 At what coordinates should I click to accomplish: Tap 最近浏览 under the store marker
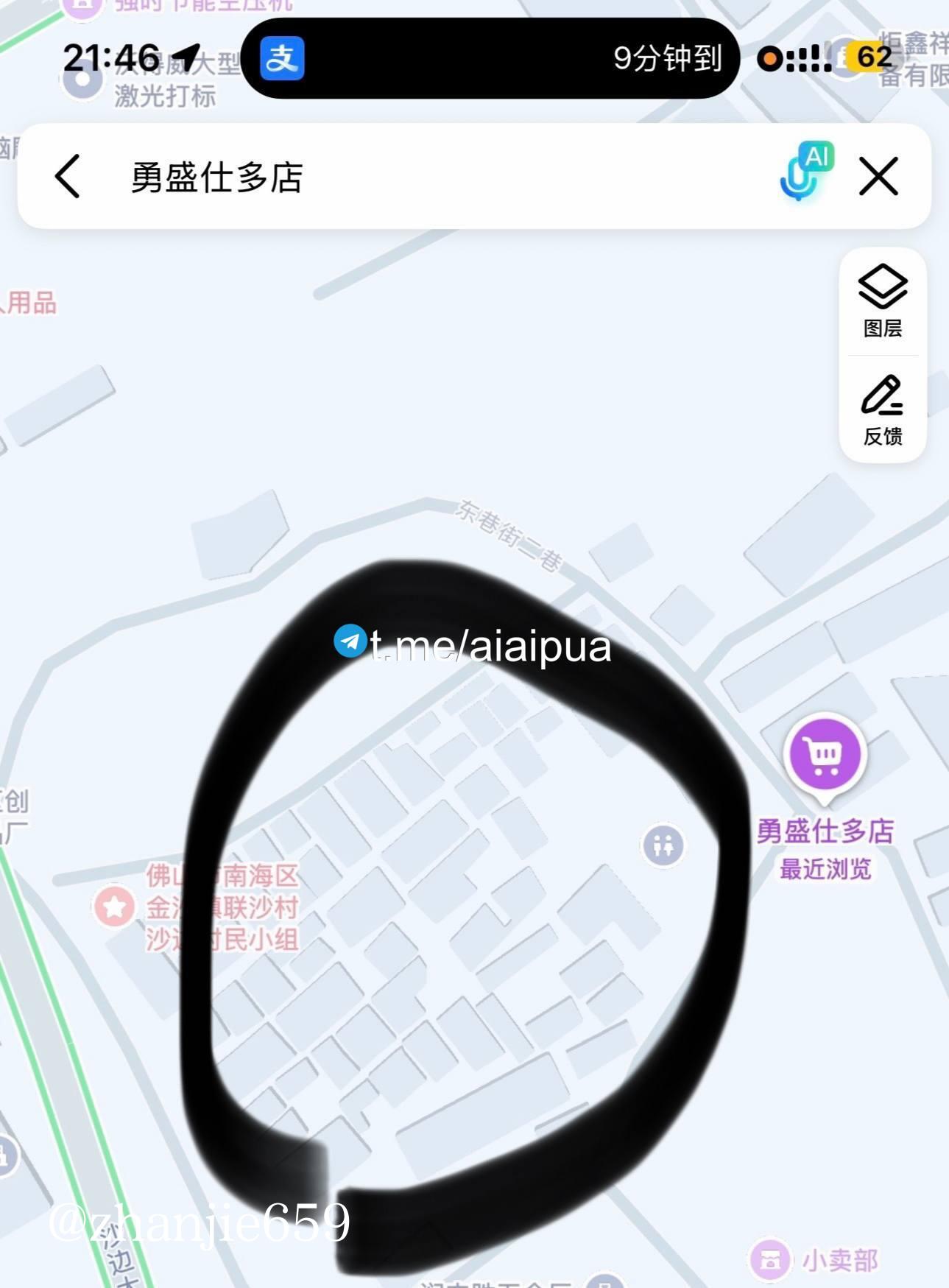point(826,868)
